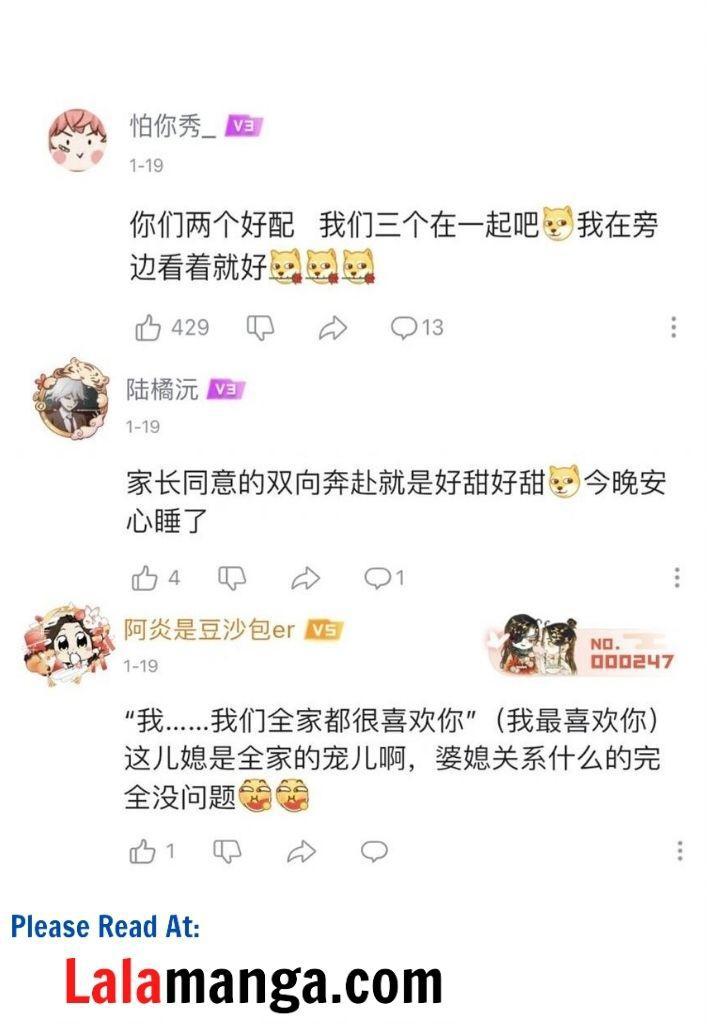Open more options for 阿炎是豆沙包er's comment
Image resolution: width=709 pixels, height=1024 pixels.
(680, 851)
